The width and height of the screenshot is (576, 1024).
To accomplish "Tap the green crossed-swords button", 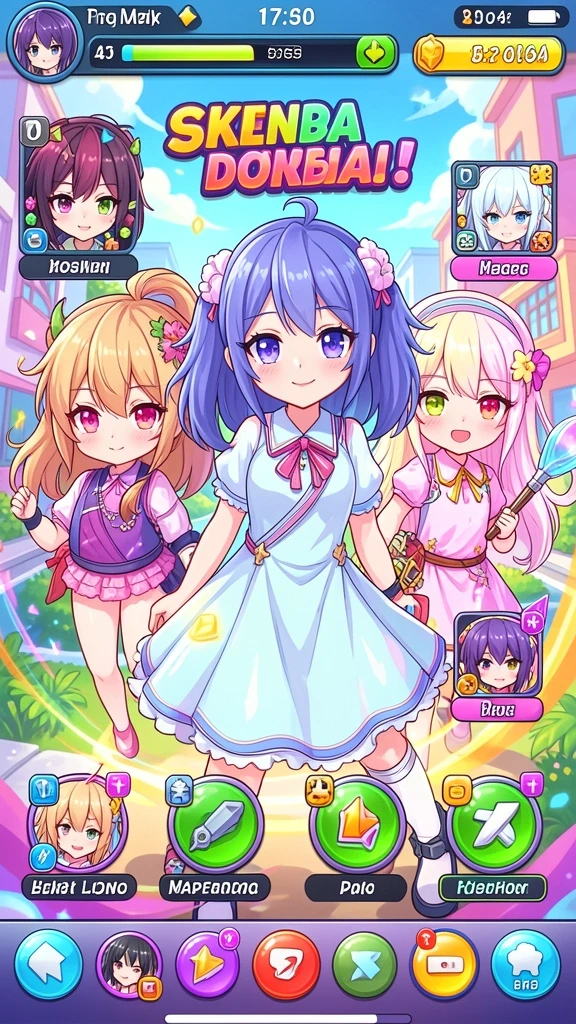I will point(496,825).
